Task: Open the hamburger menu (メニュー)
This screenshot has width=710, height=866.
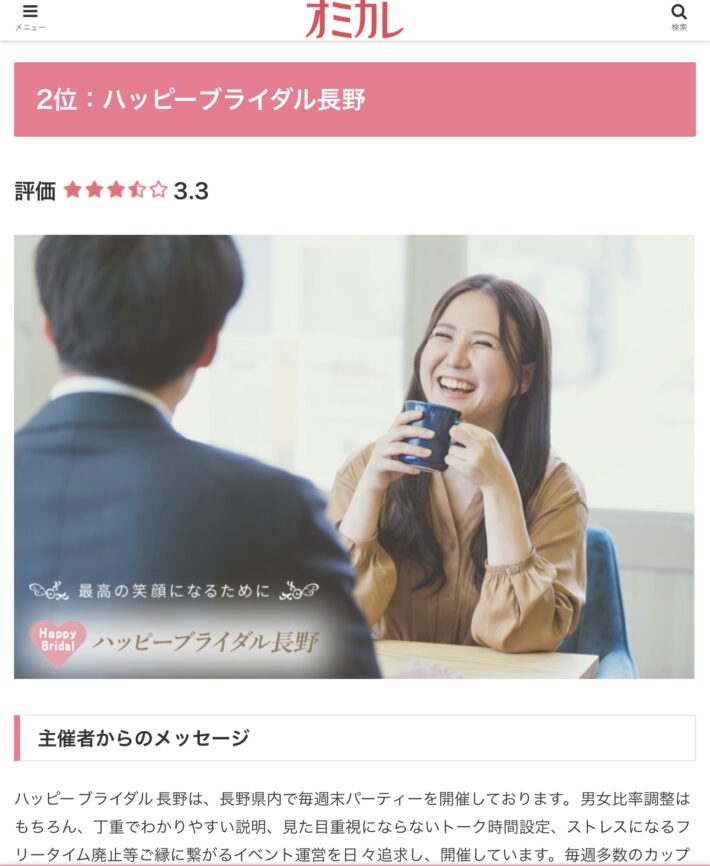Action: [30, 15]
